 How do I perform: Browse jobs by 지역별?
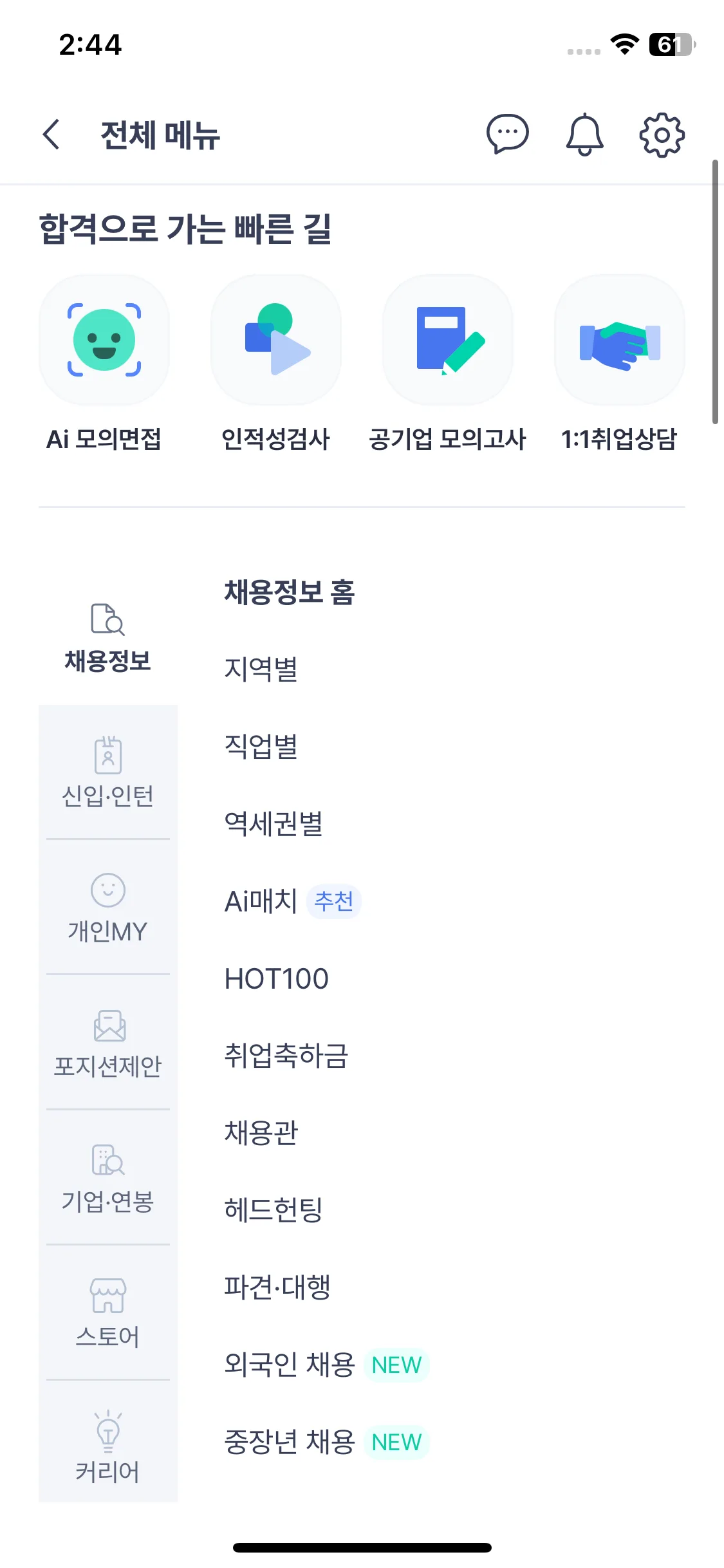click(x=261, y=669)
